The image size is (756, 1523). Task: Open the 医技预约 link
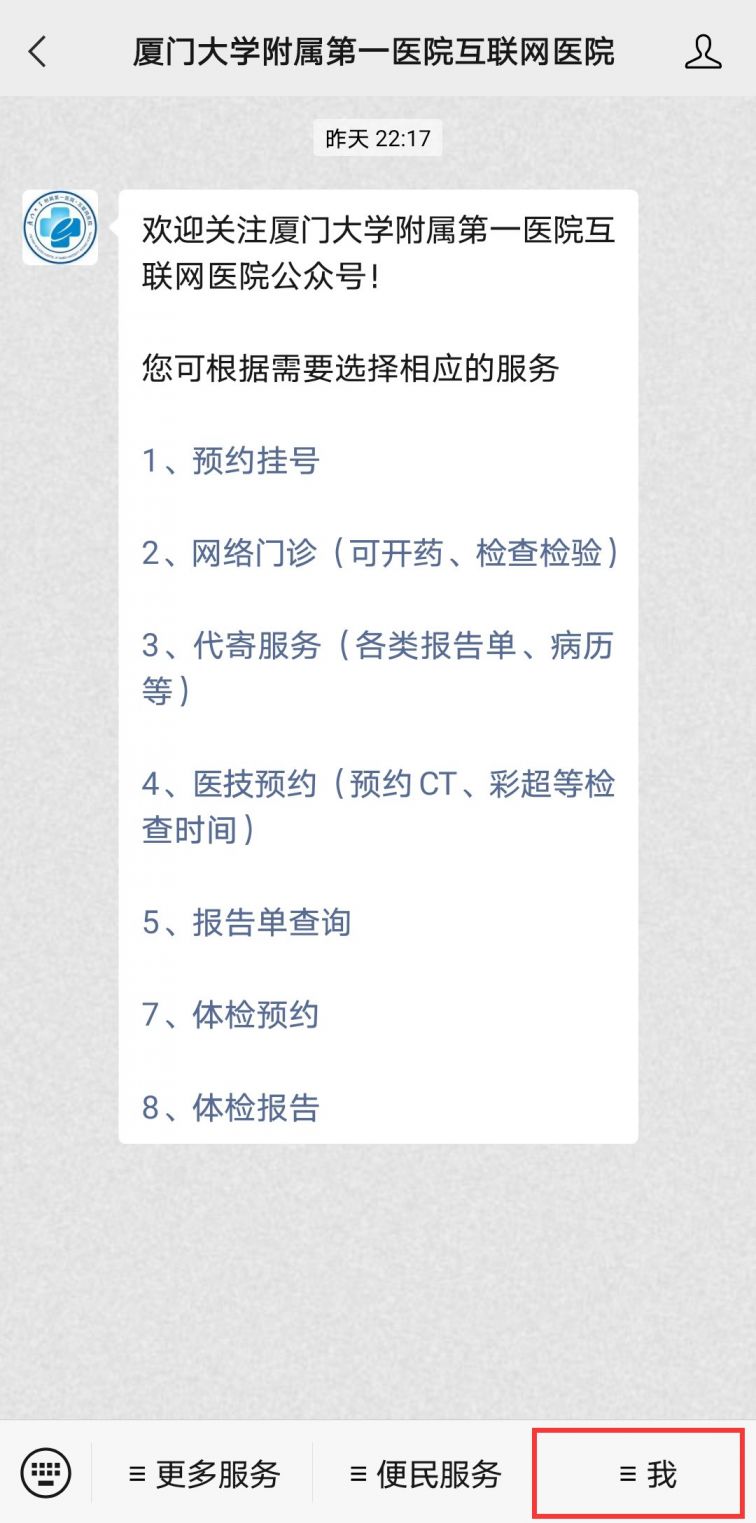tap(378, 806)
